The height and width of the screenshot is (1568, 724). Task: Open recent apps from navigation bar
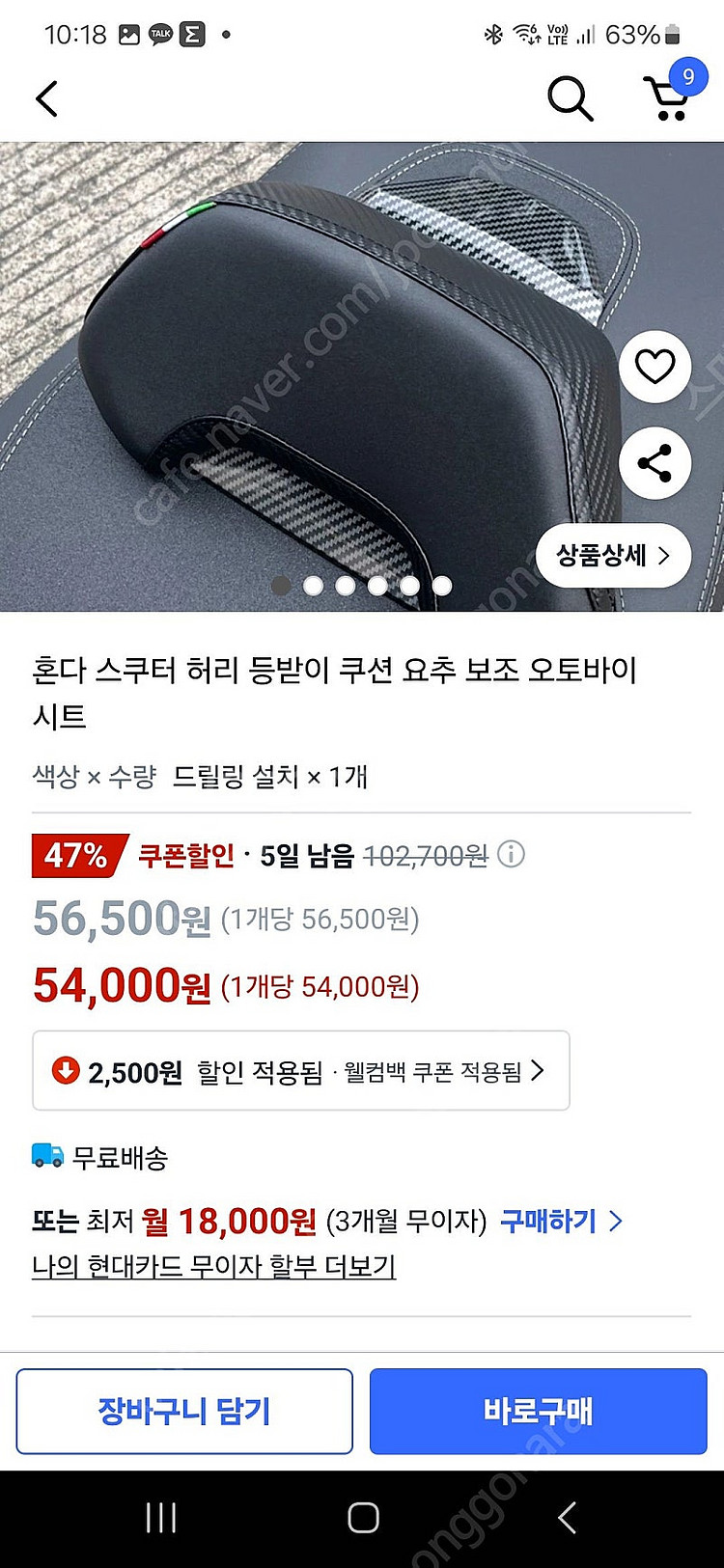pos(161,1518)
